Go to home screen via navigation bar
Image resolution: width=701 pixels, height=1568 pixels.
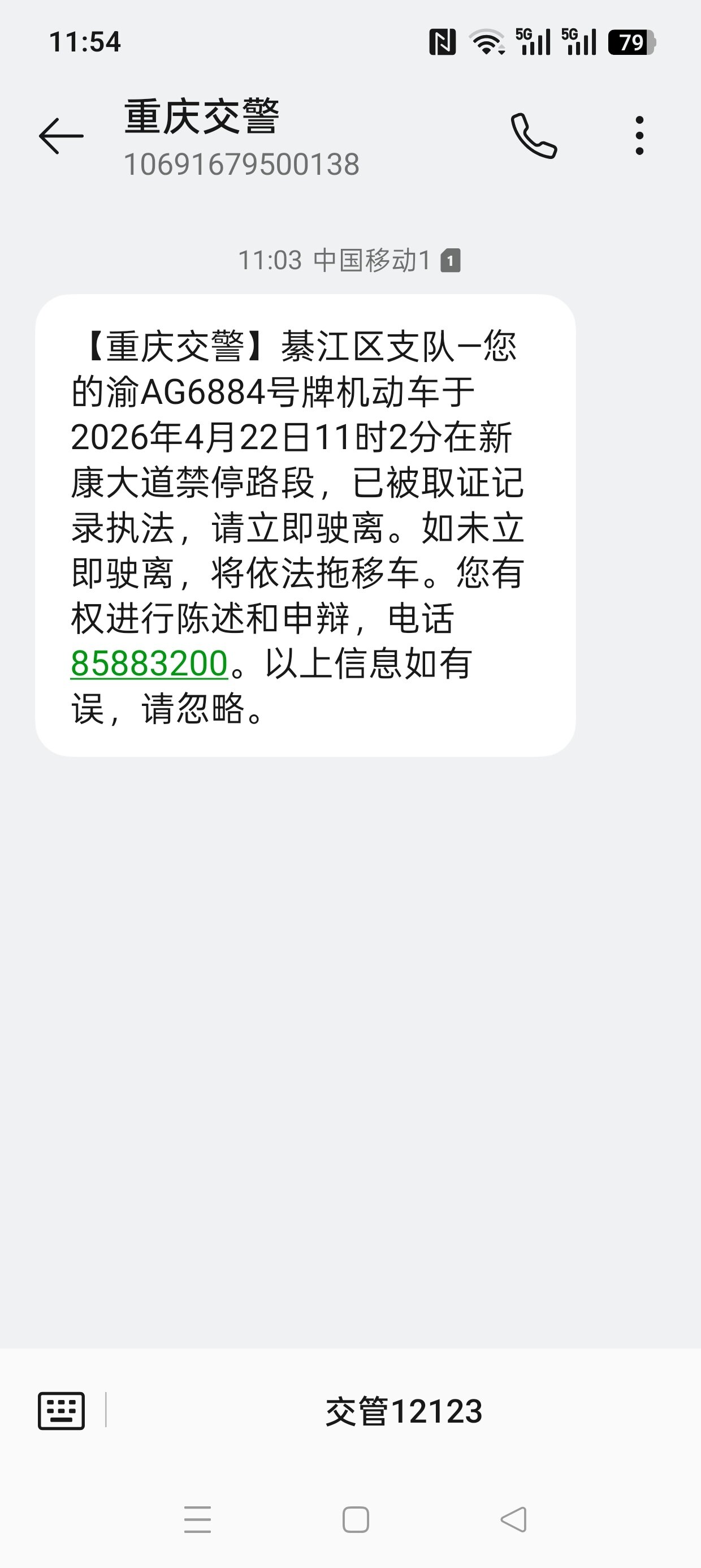coord(356,1520)
